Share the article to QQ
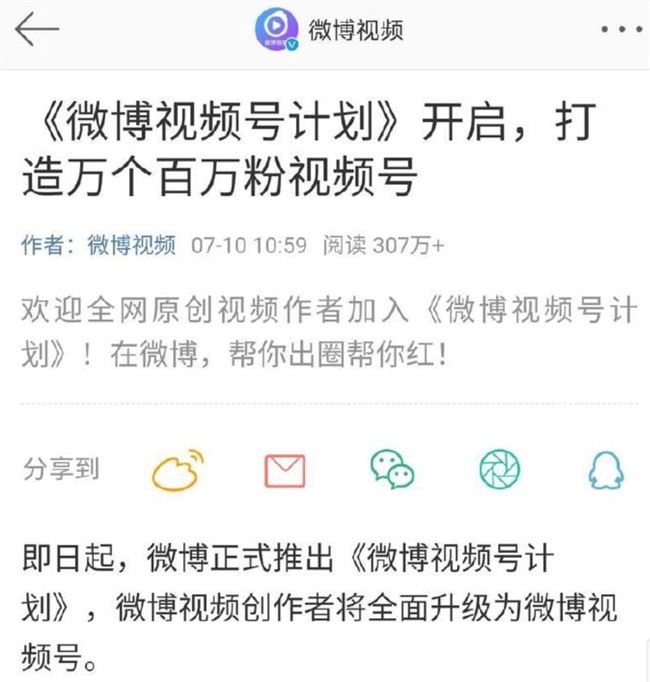The height and width of the screenshot is (682, 650). click(x=605, y=468)
